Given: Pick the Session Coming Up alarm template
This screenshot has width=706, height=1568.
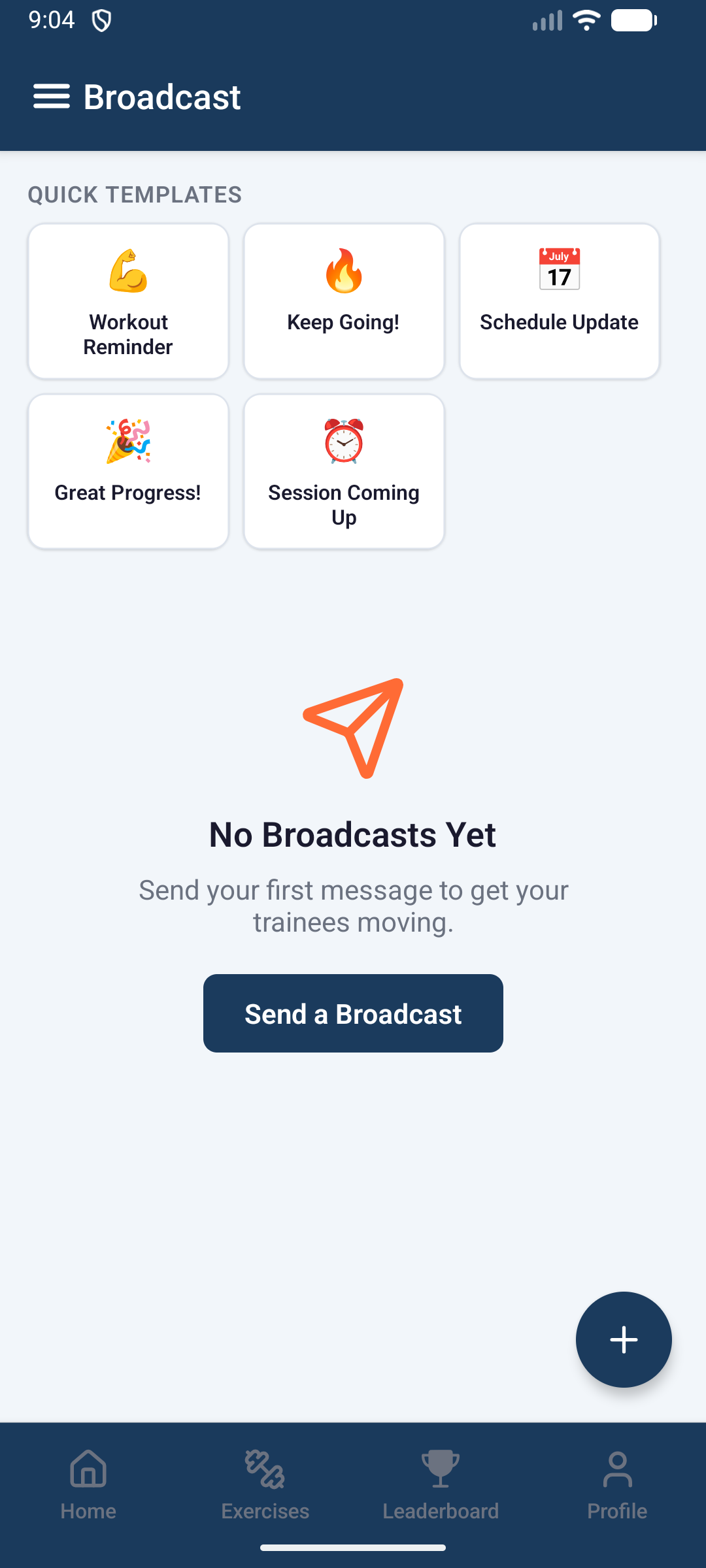Looking at the screenshot, I should coord(344,470).
